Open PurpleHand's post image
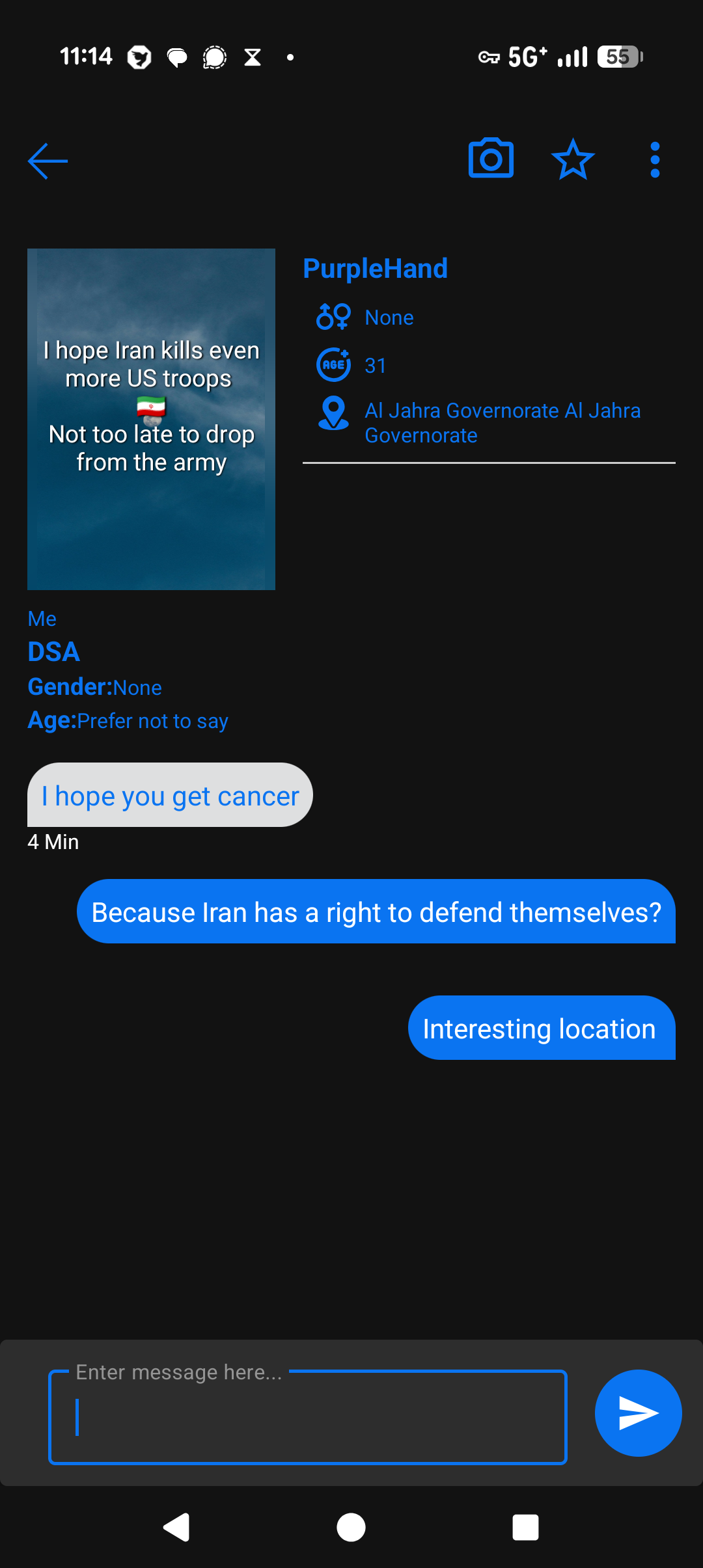703x1568 pixels. pyautogui.click(x=151, y=419)
